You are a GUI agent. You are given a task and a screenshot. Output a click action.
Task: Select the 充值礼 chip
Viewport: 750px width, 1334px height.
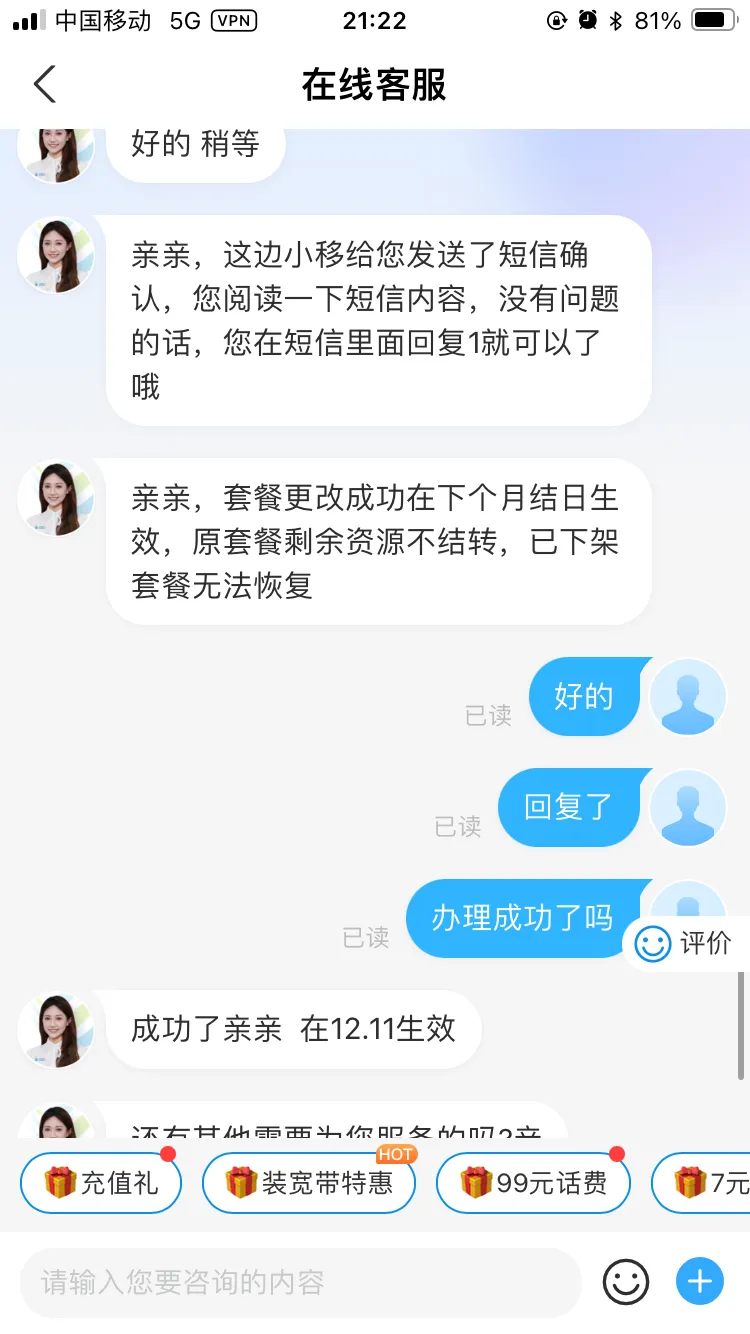[x=101, y=1183]
